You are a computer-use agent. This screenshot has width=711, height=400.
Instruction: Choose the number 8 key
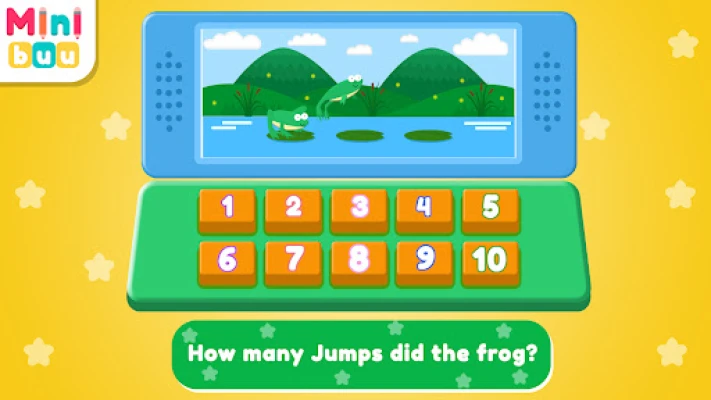pyautogui.click(x=359, y=260)
